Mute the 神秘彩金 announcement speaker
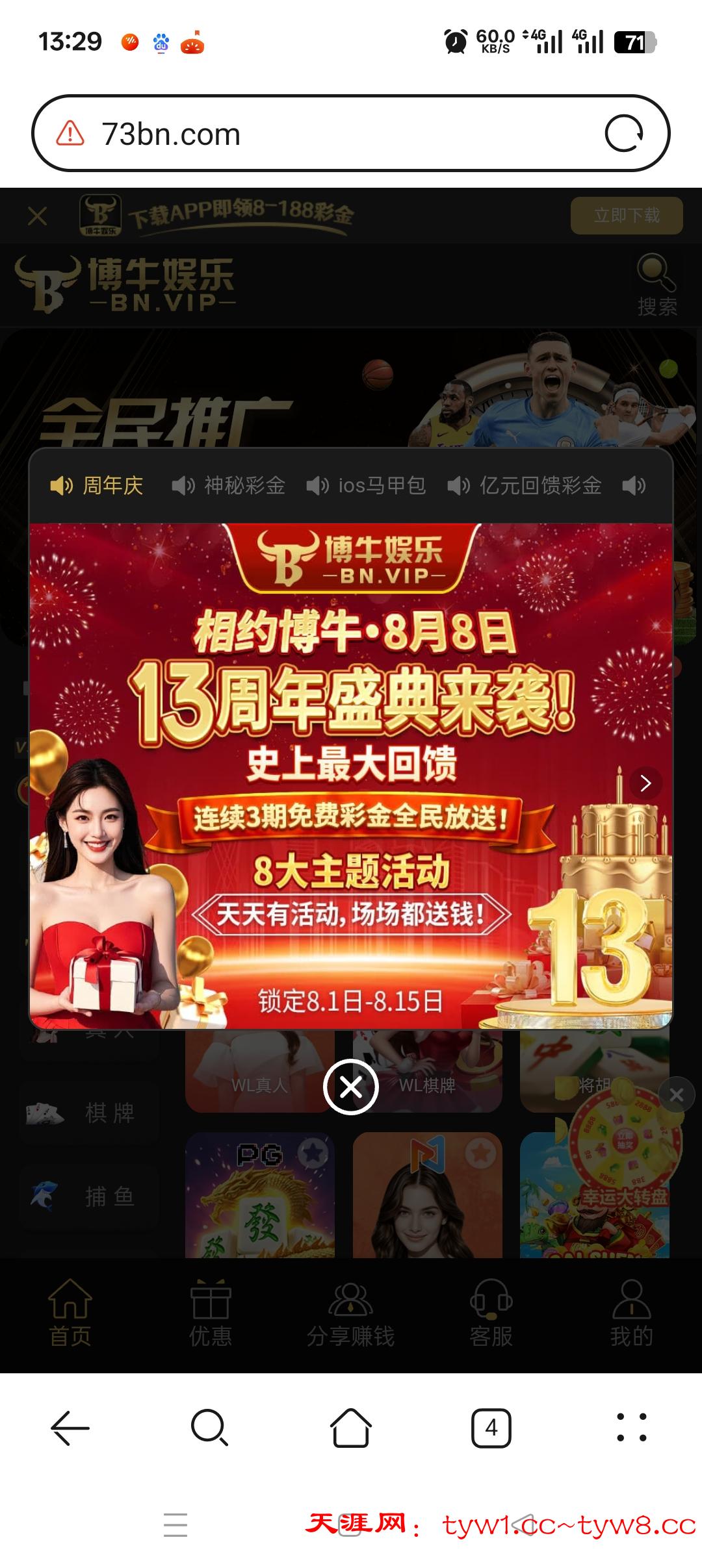Viewport: 702px width, 1568px height. point(183,485)
